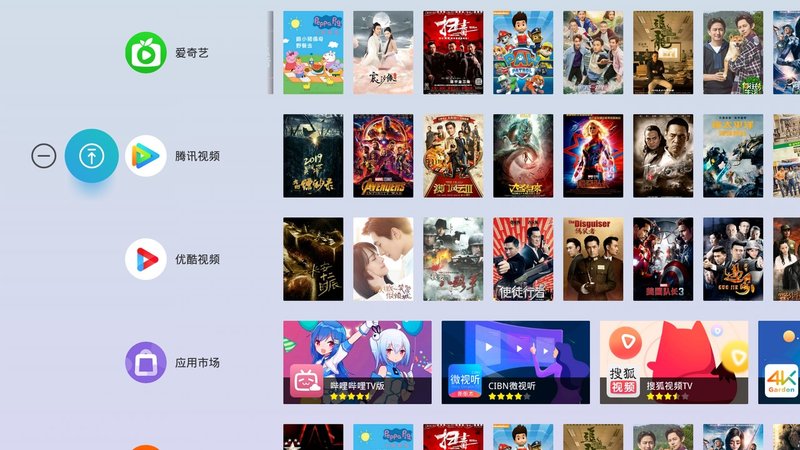The height and width of the screenshot is (450, 800).
Task: Open 腾讯视频 from the app list
Action: coord(146,156)
